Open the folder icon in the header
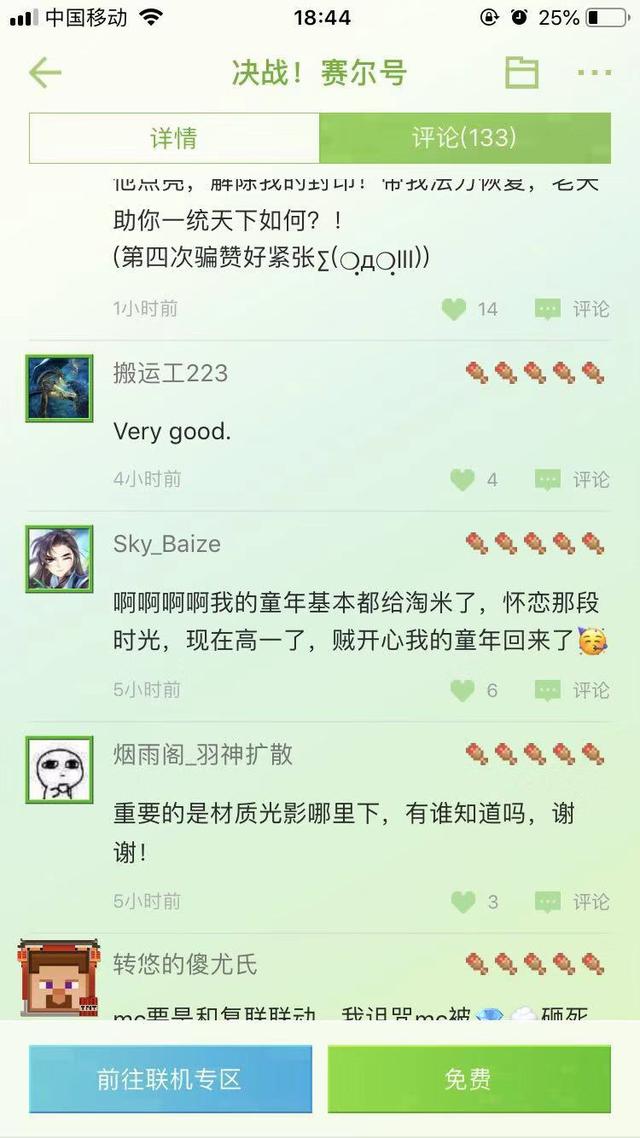This screenshot has width=640, height=1138. [x=521, y=73]
